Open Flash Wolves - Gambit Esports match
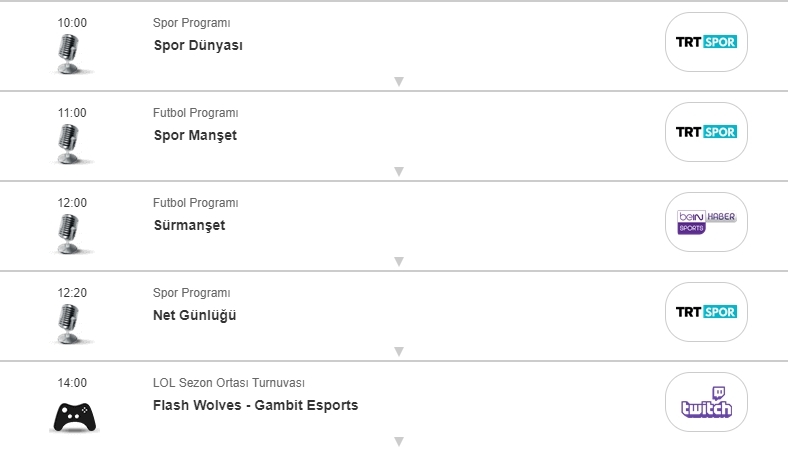This screenshot has height=450, width=788. point(255,405)
